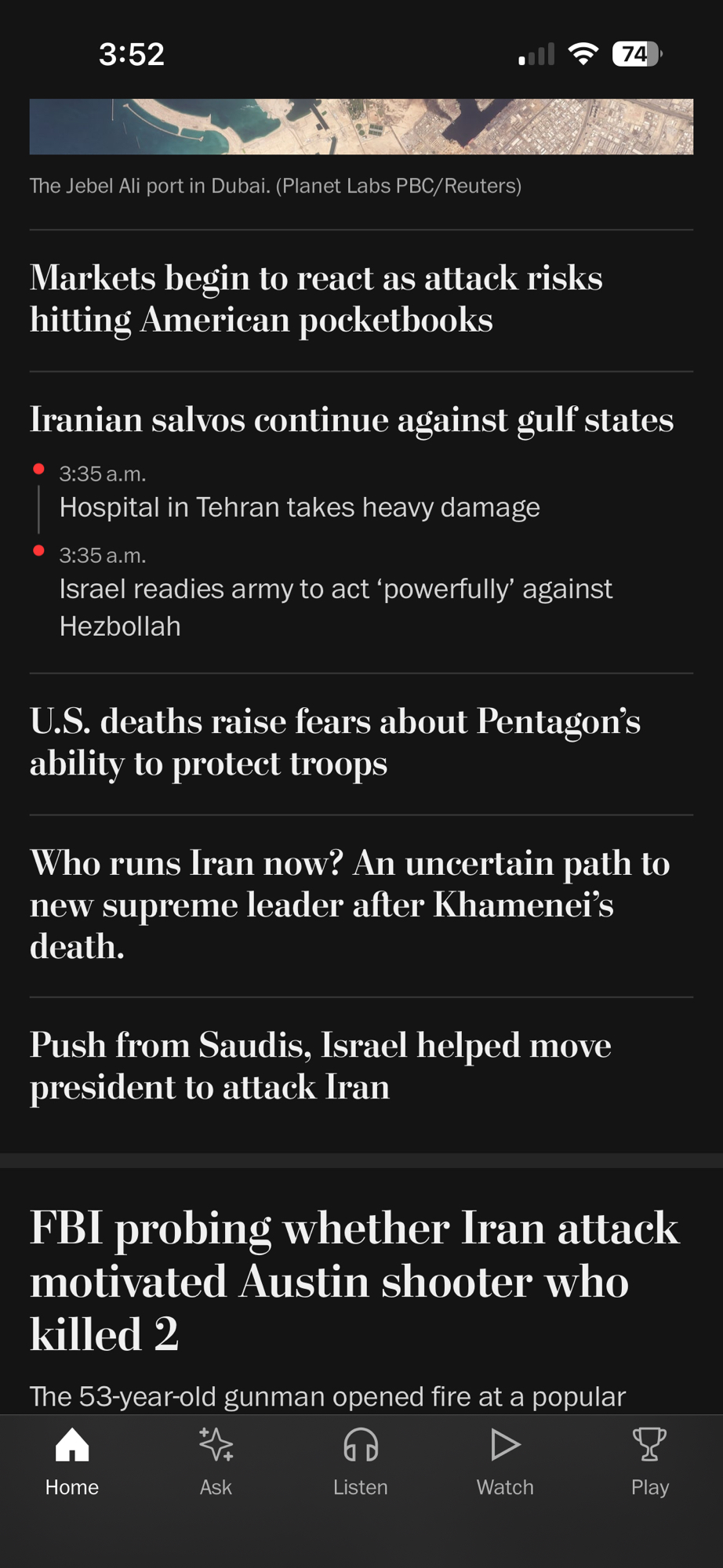
Task: Switch to the Ask tab
Action: tap(216, 1461)
